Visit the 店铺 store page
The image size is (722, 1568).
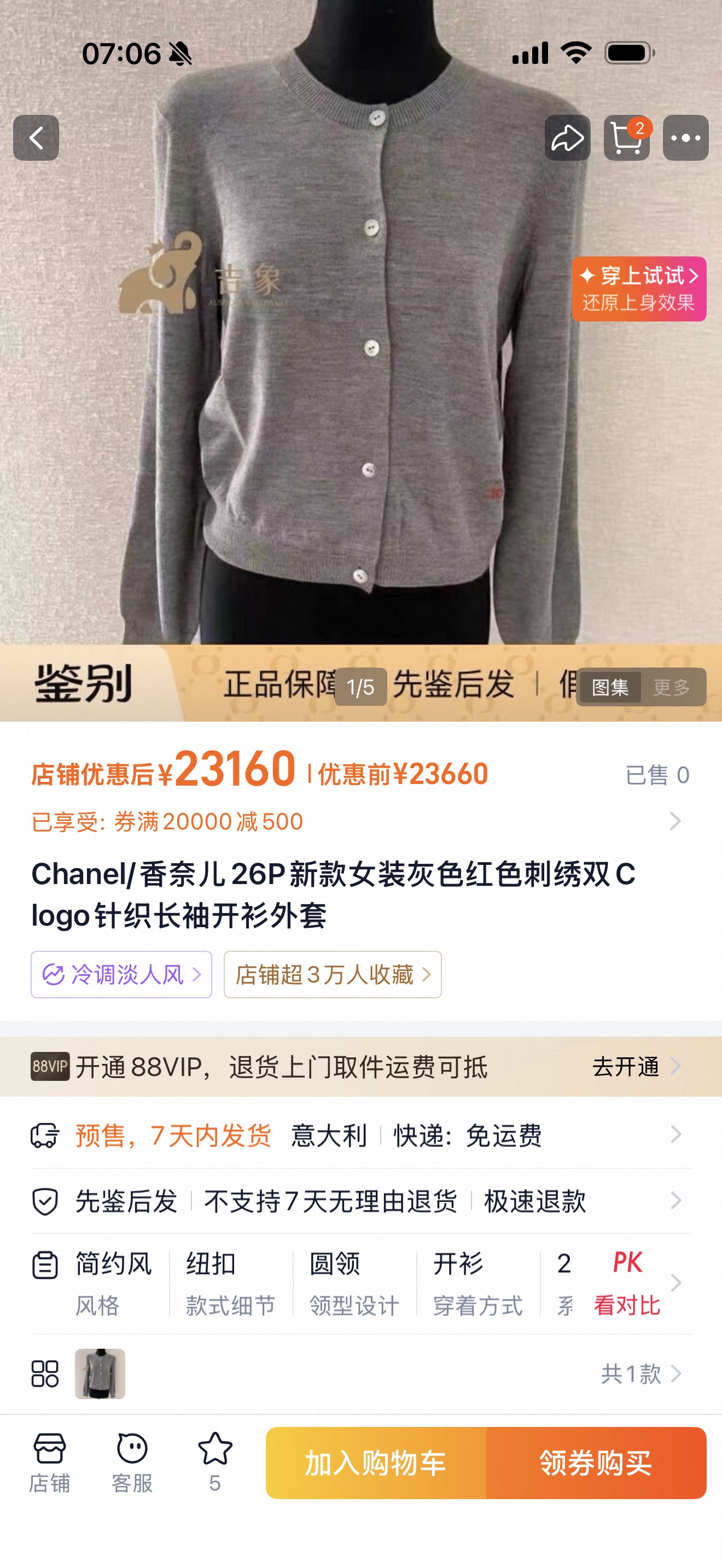coord(49,1462)
